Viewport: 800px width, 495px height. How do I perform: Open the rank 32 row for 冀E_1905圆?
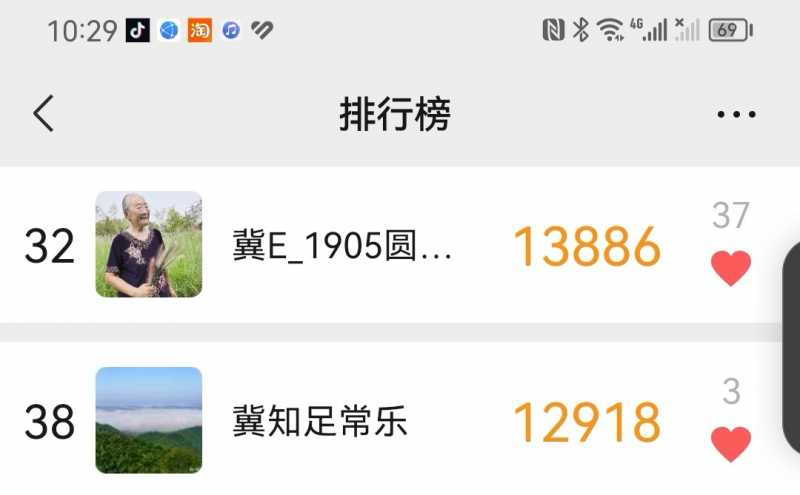342,246
